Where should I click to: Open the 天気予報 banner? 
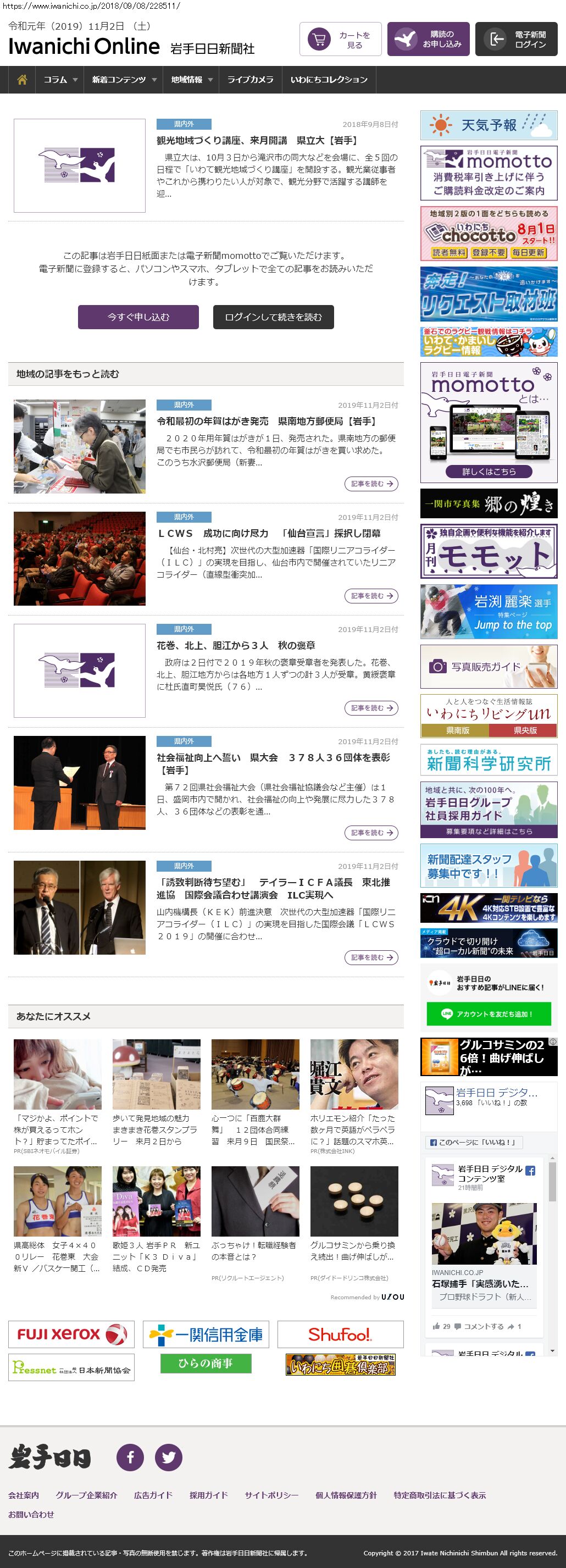pos(489,125)
